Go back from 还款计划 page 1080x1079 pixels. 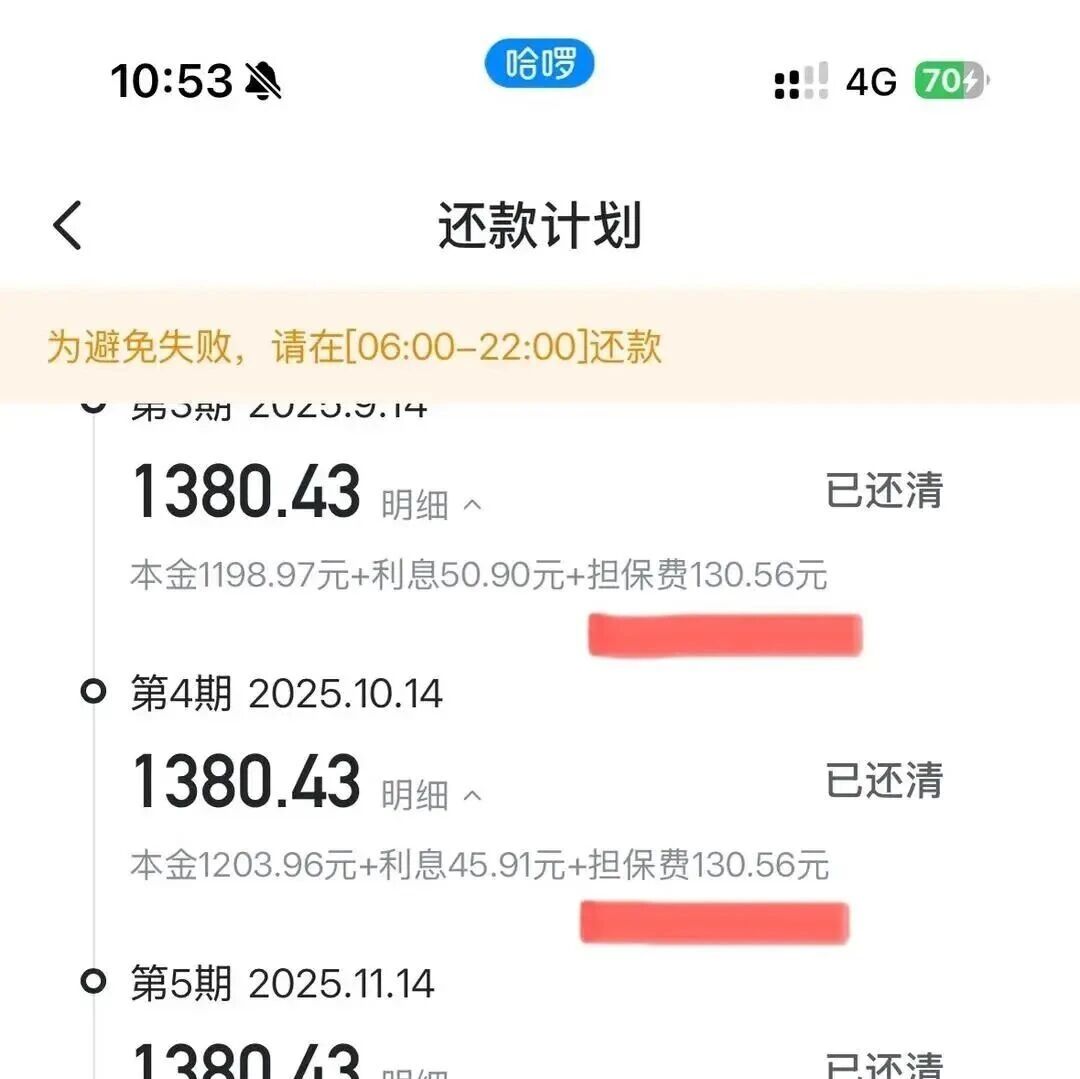point(68,225)
